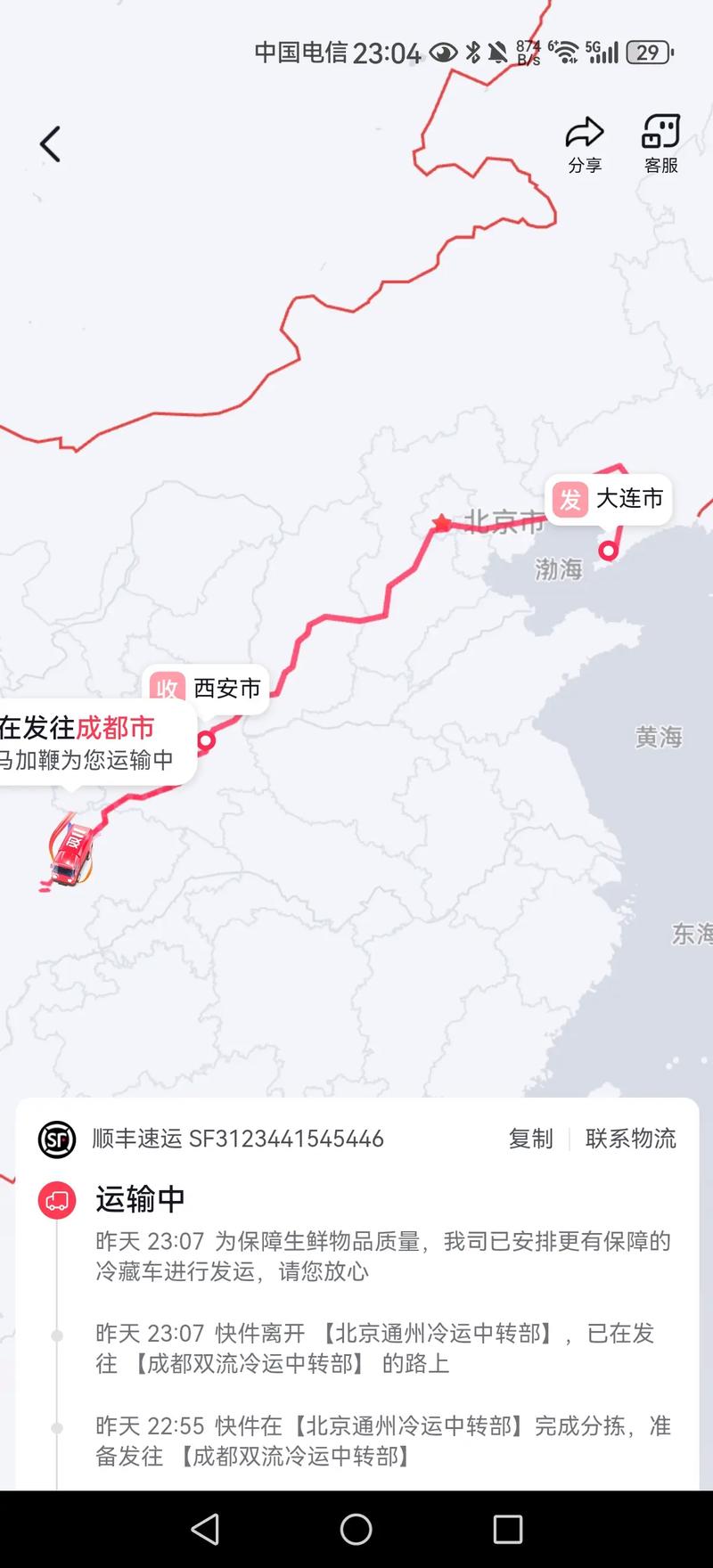Tap the back arrow at top left
713x1568 pixels.
click(49, 143)
